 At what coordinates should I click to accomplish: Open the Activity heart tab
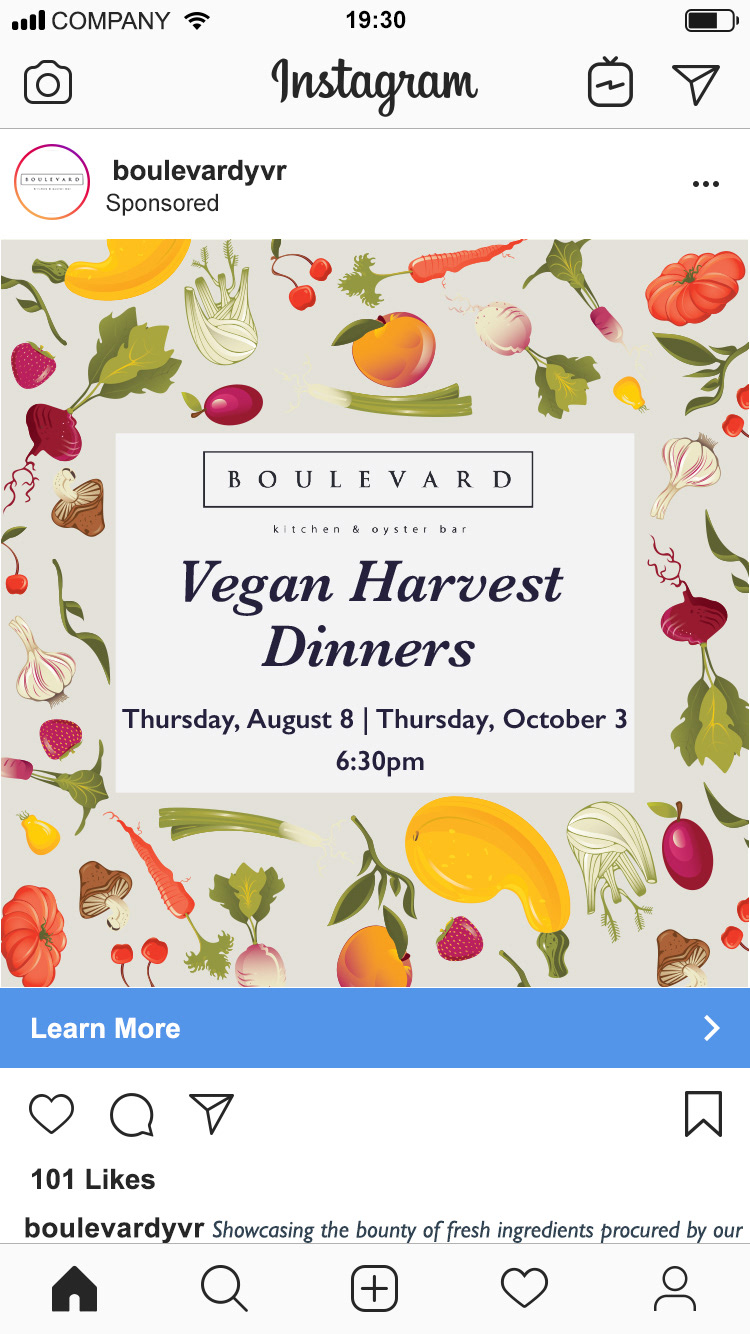[524, 1288]
